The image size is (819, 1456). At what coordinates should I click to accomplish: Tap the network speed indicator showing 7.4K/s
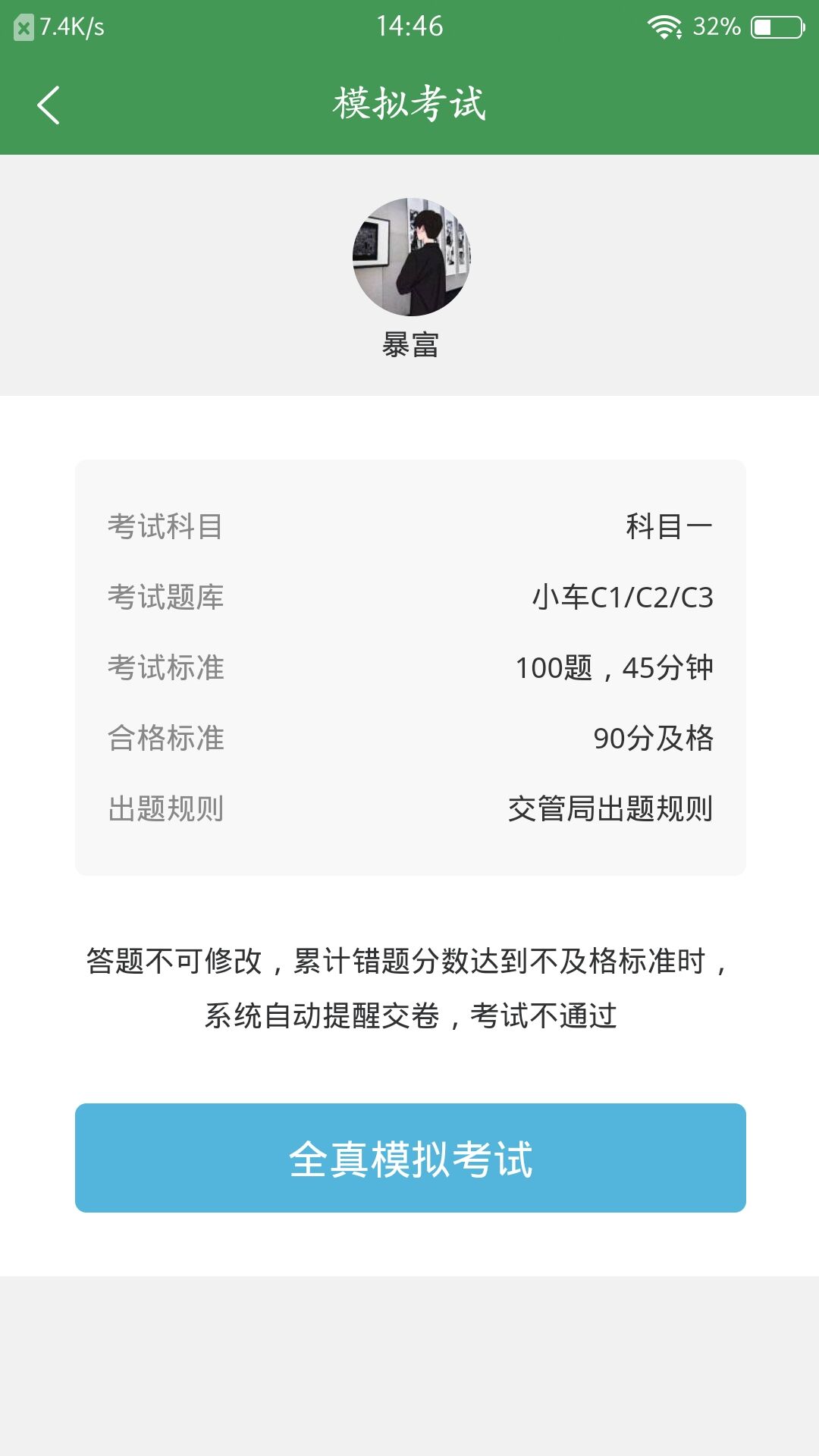(72, 26)
